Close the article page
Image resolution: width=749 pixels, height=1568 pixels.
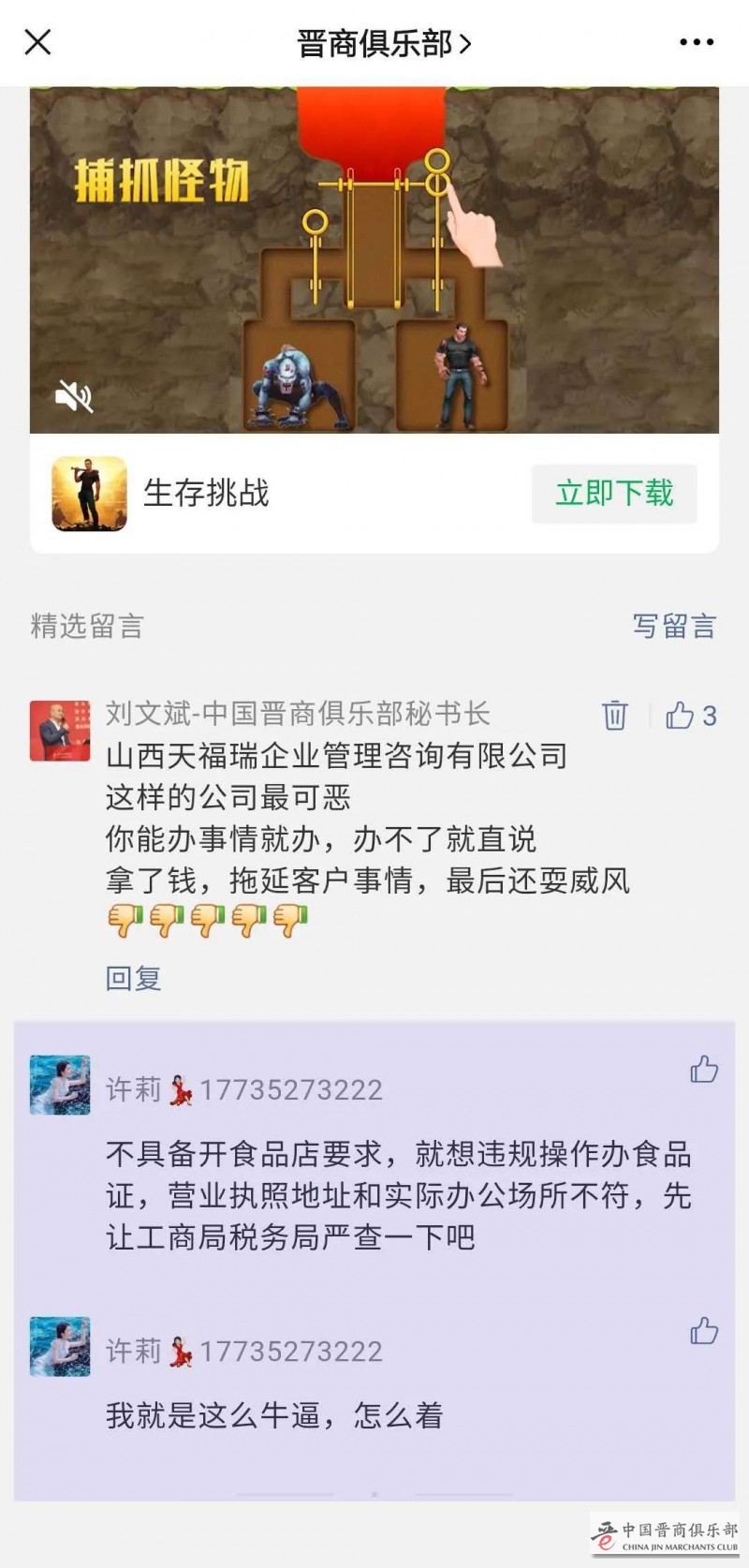click(37, 42)
